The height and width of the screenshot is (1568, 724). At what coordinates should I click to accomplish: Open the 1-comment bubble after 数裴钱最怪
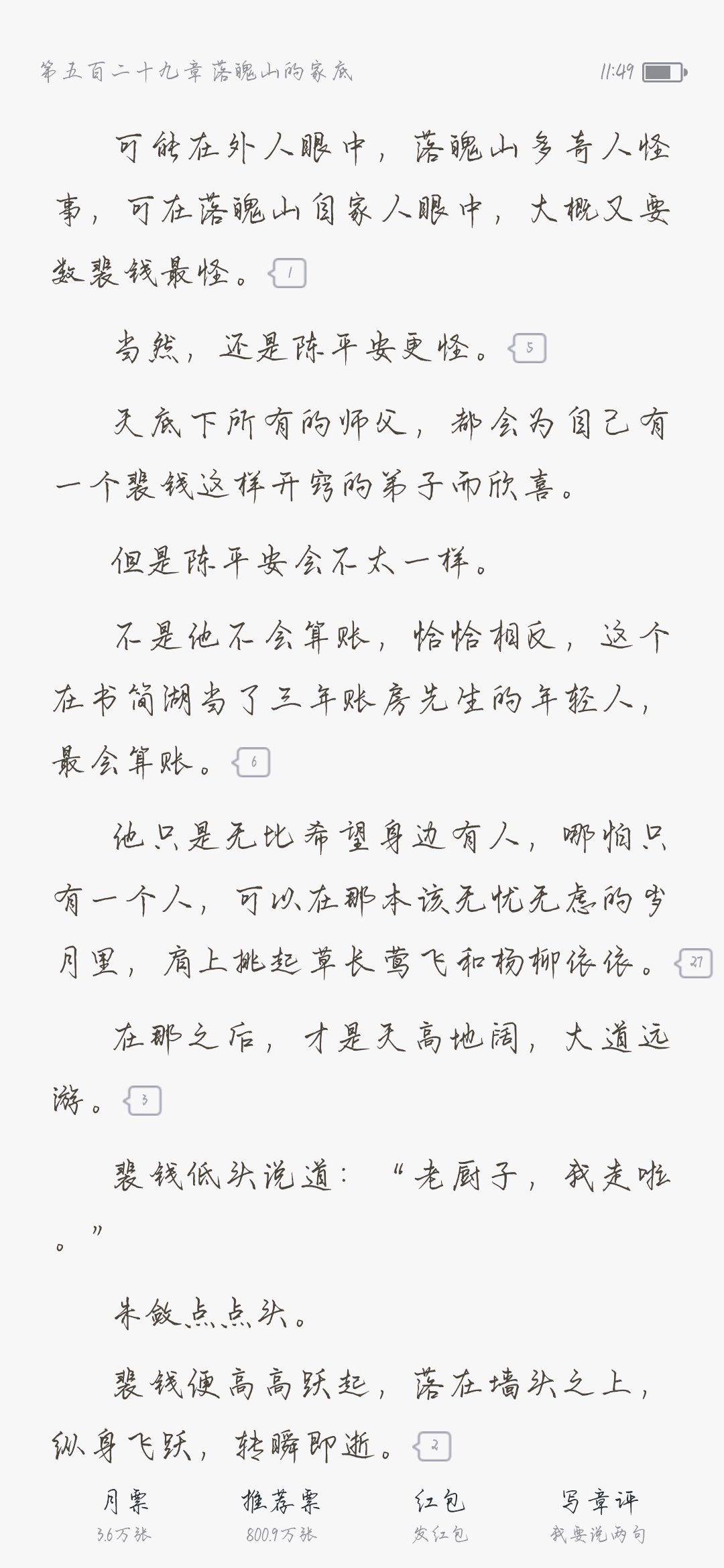pos(287,273)
